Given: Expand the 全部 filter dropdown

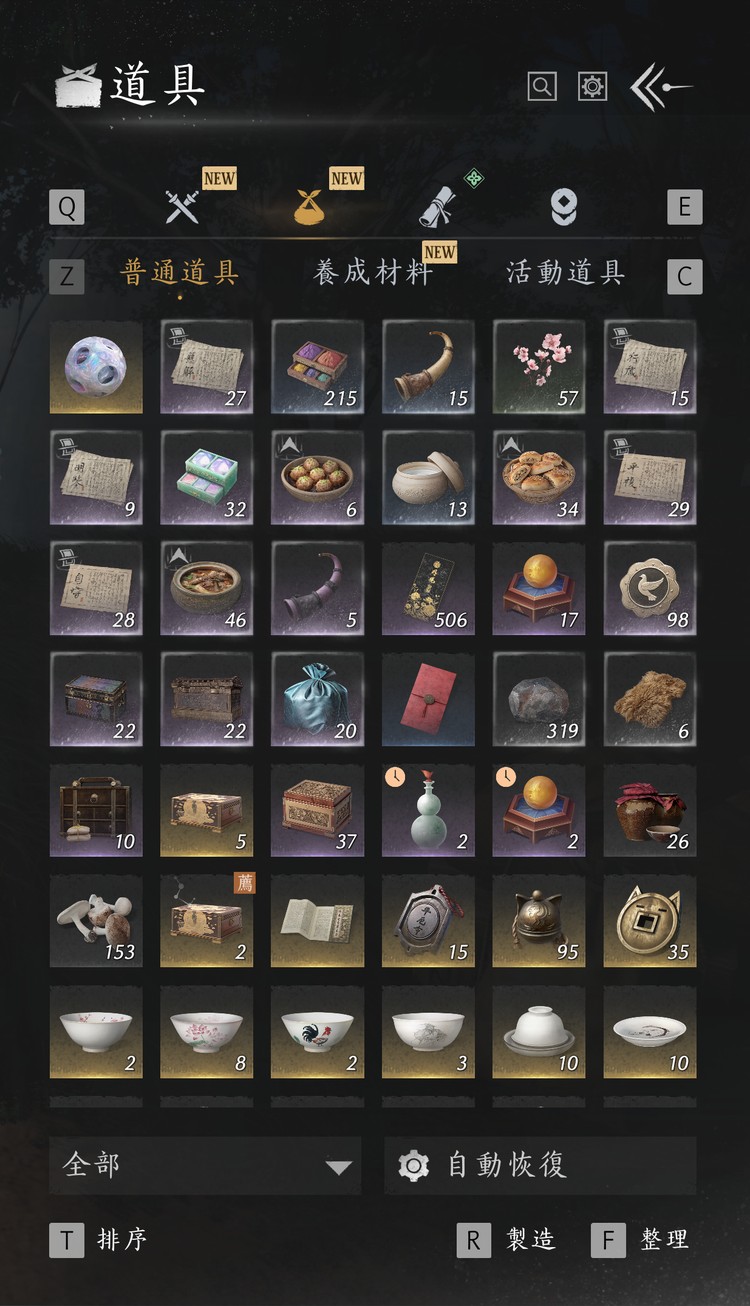Looking at the screenshot, I should point(205,1165).
